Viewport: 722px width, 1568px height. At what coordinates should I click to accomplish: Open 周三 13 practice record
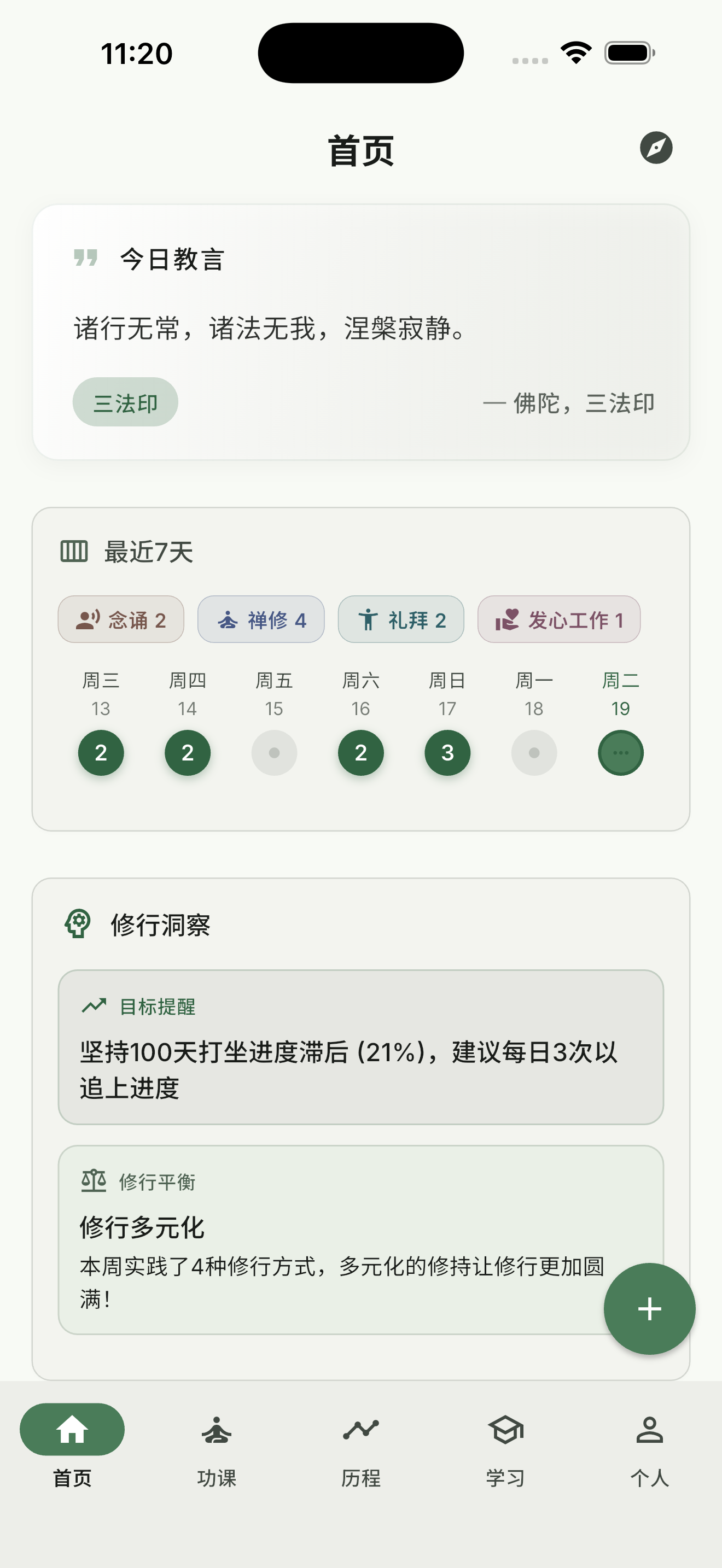pyautogui.click(x=101, y=753)
